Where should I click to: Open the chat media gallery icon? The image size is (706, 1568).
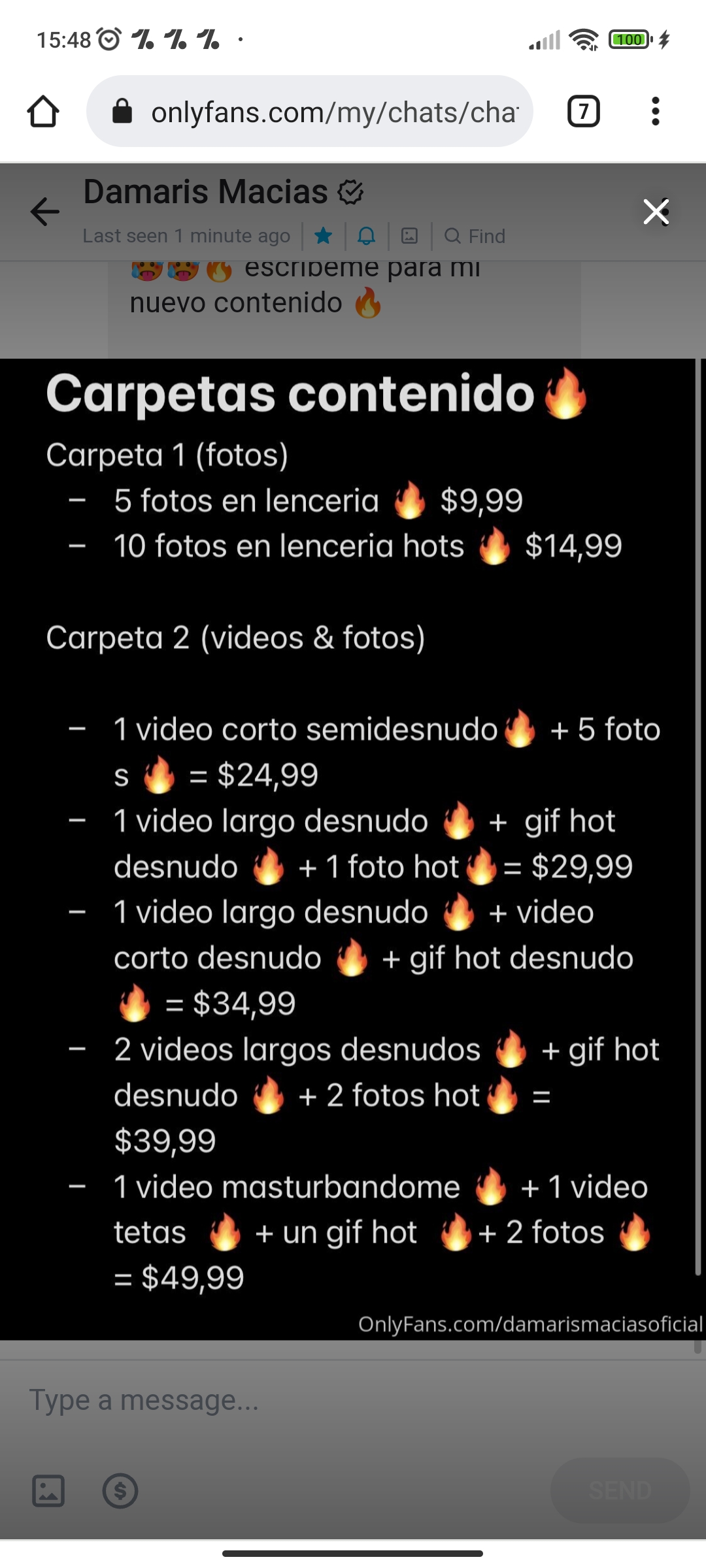(x=410, y=236)
